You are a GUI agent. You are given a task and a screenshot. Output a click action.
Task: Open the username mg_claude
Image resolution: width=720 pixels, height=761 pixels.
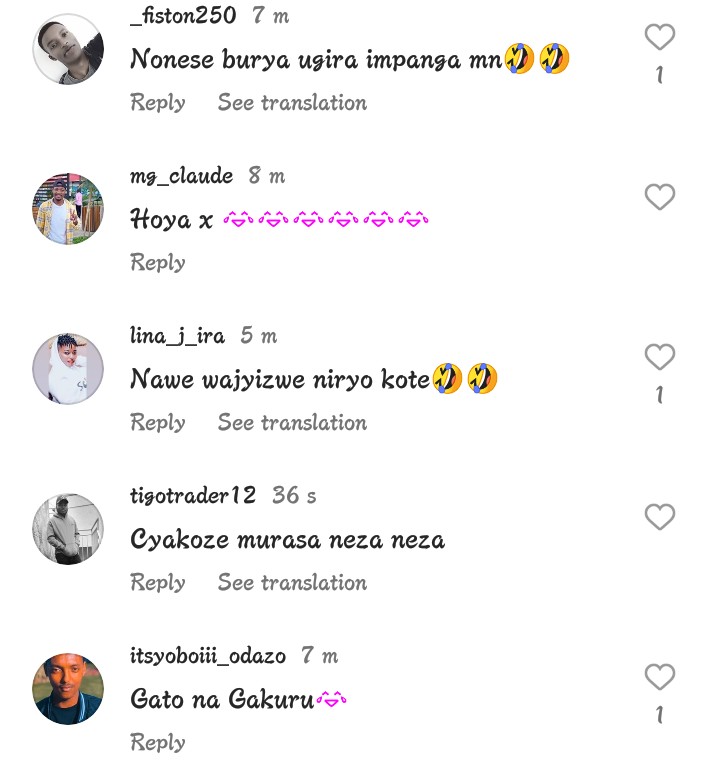[x=181, y=175]
